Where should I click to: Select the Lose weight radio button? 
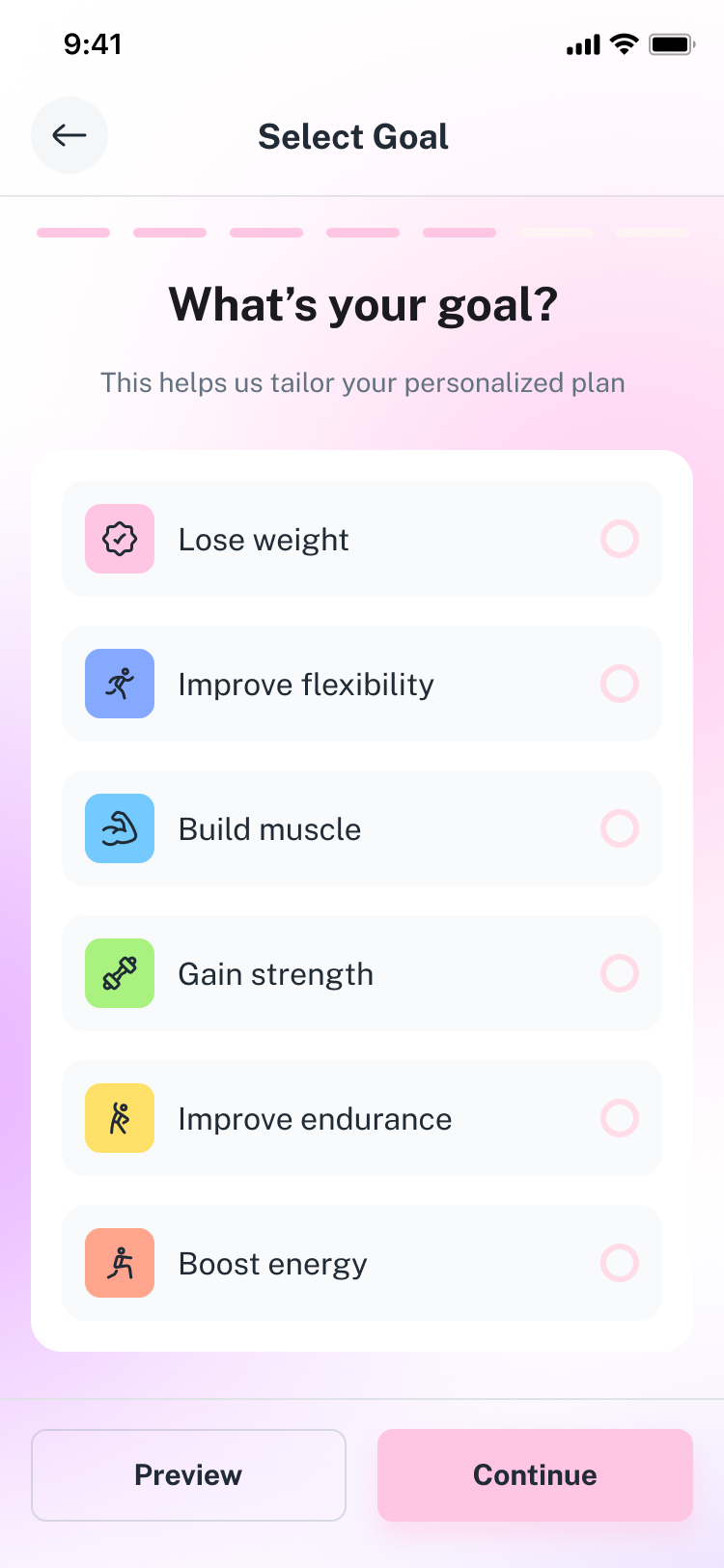tap(619, 539)
